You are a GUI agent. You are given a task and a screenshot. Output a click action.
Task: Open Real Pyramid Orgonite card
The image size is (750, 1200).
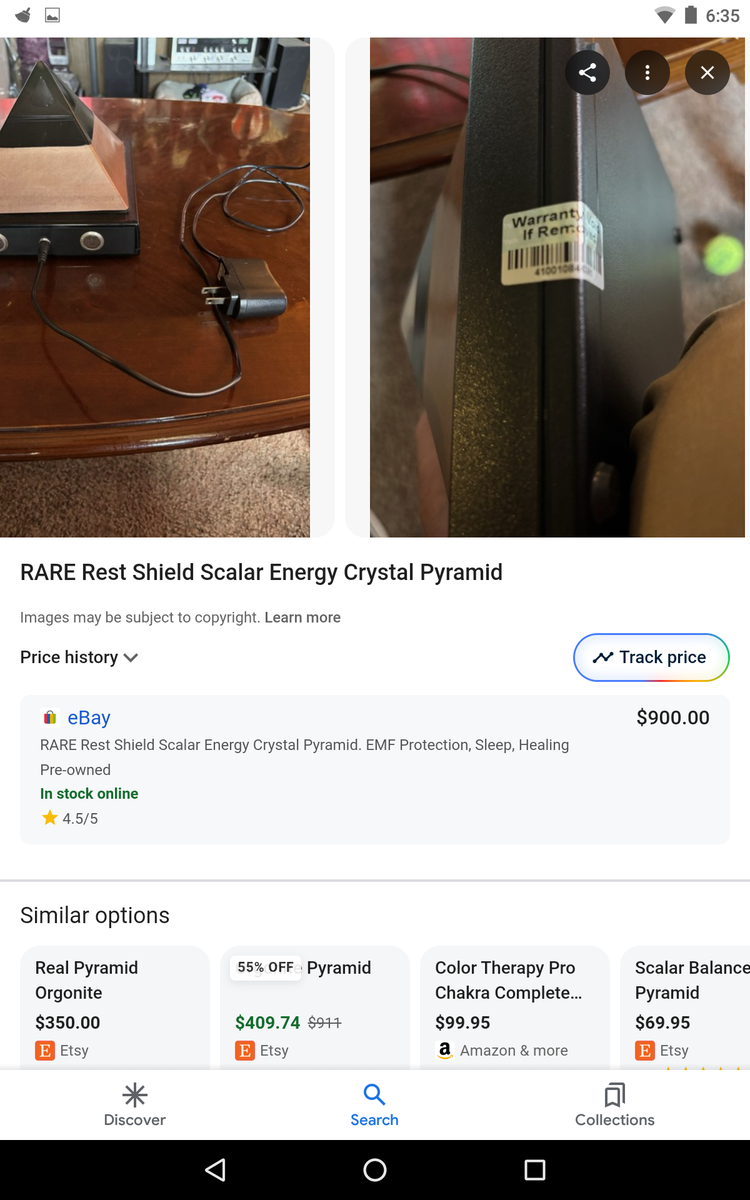(114, 1005)
